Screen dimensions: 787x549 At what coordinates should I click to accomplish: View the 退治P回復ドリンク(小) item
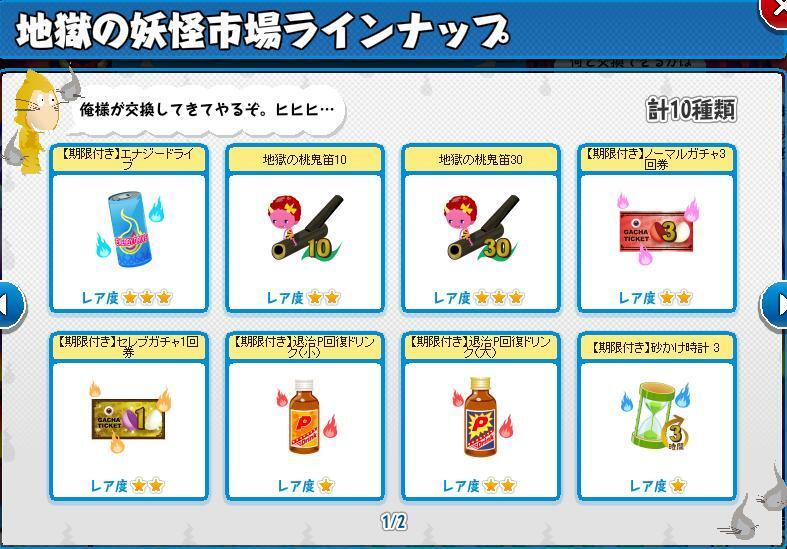click(305, 416)
